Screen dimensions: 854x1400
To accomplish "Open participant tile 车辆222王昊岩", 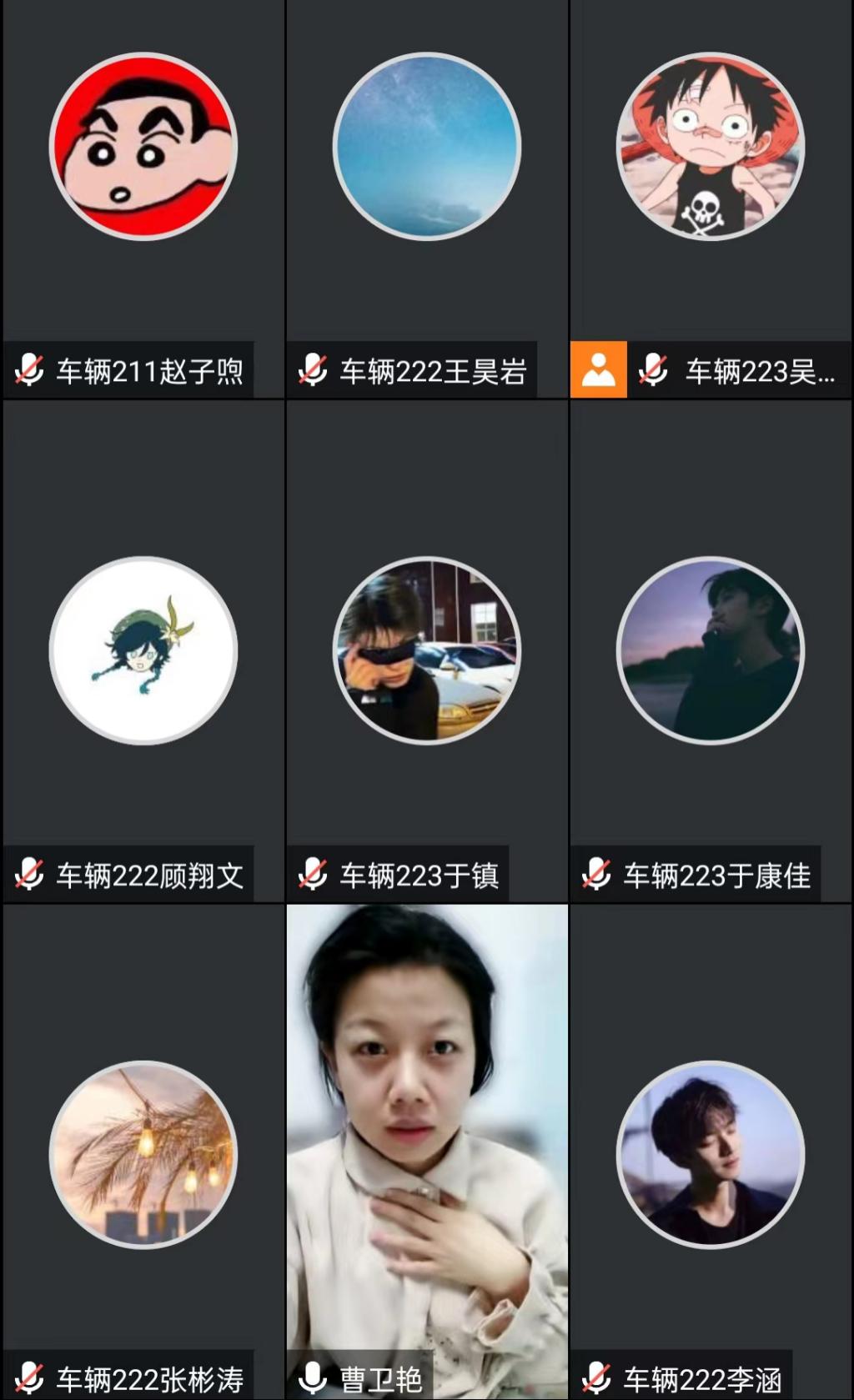I will pos(427,200).
